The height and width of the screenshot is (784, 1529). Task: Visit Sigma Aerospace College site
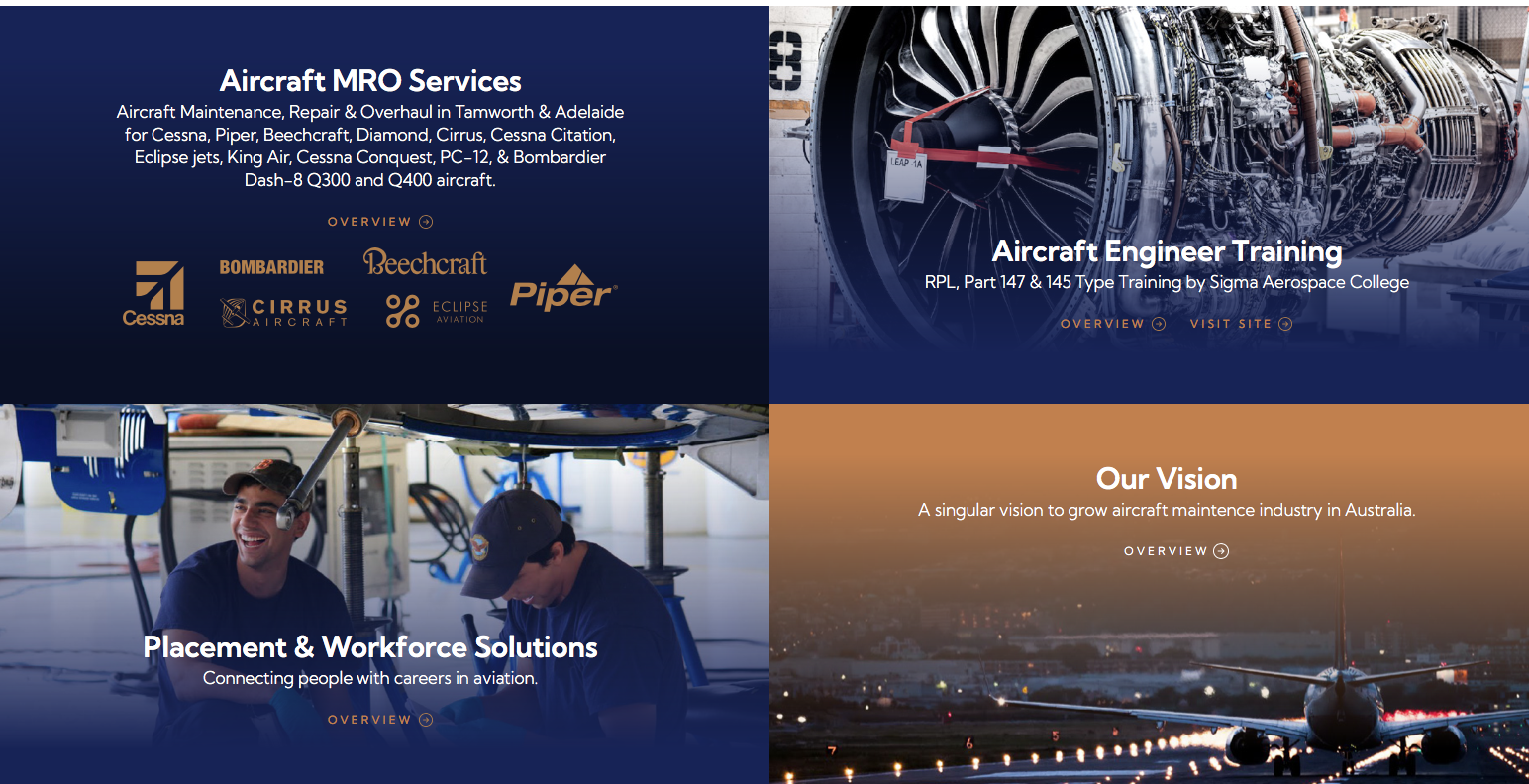tap(1241, 324)
